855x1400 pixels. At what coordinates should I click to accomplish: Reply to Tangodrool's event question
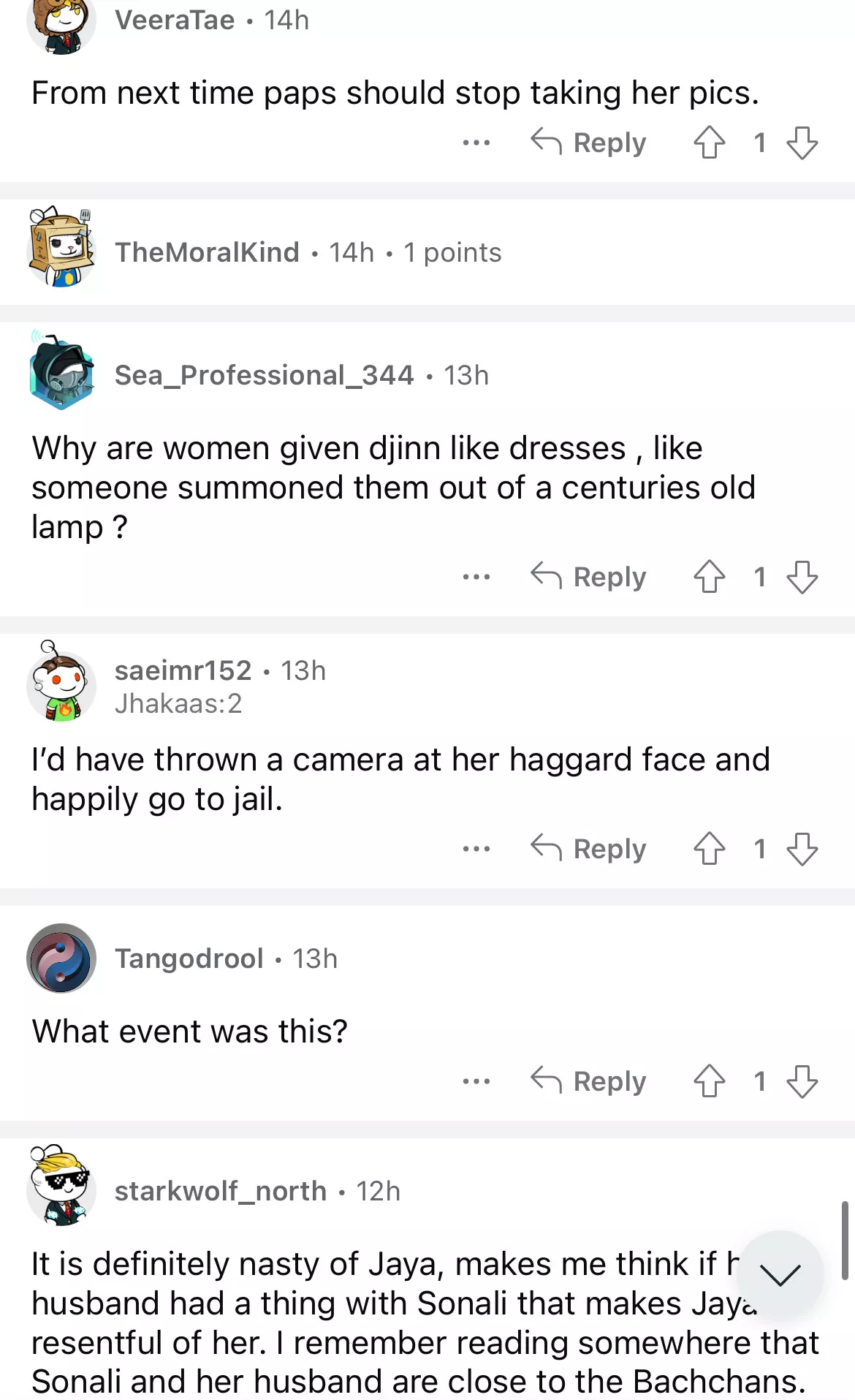(x=589, y=1081)
